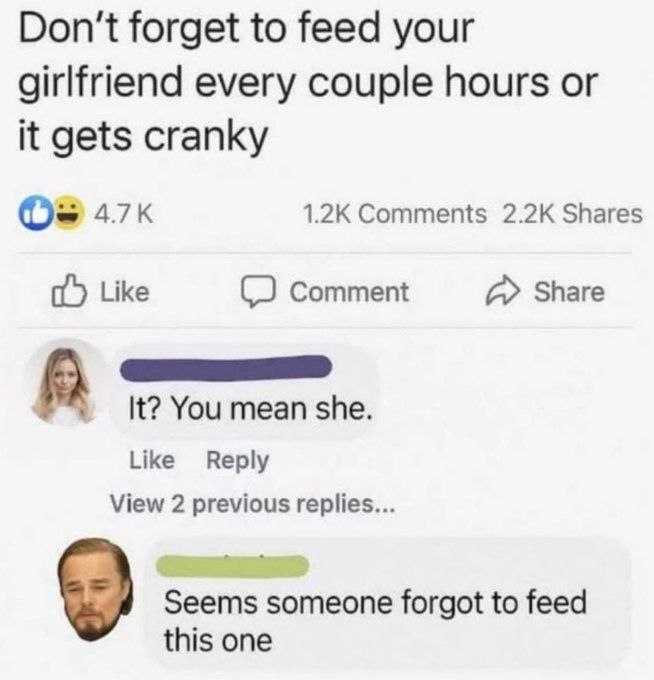This screenshot has width=654, height=680.
Task: Expand View 2 previous replies
Action: (x=252, y=504)
